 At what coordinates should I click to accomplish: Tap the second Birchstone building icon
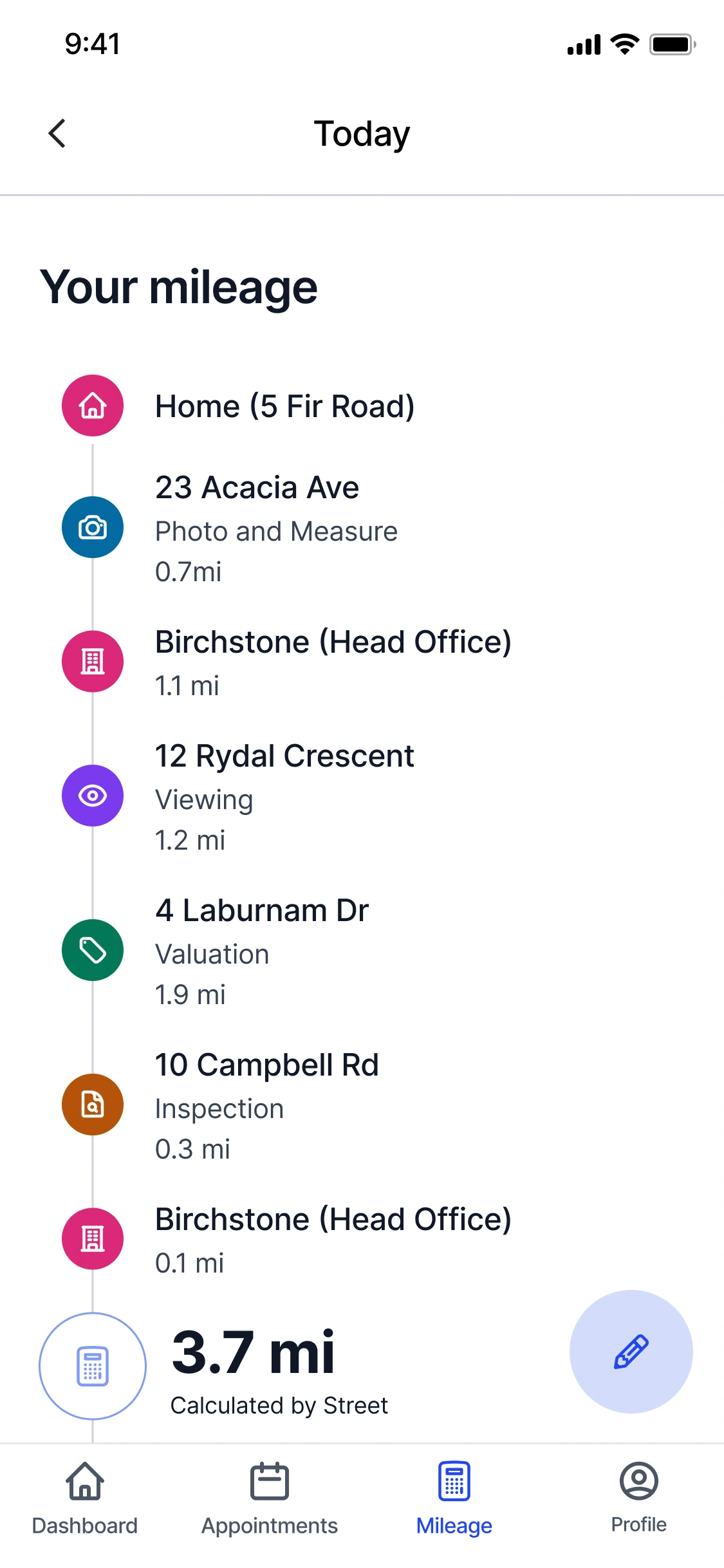(92, 1238)
